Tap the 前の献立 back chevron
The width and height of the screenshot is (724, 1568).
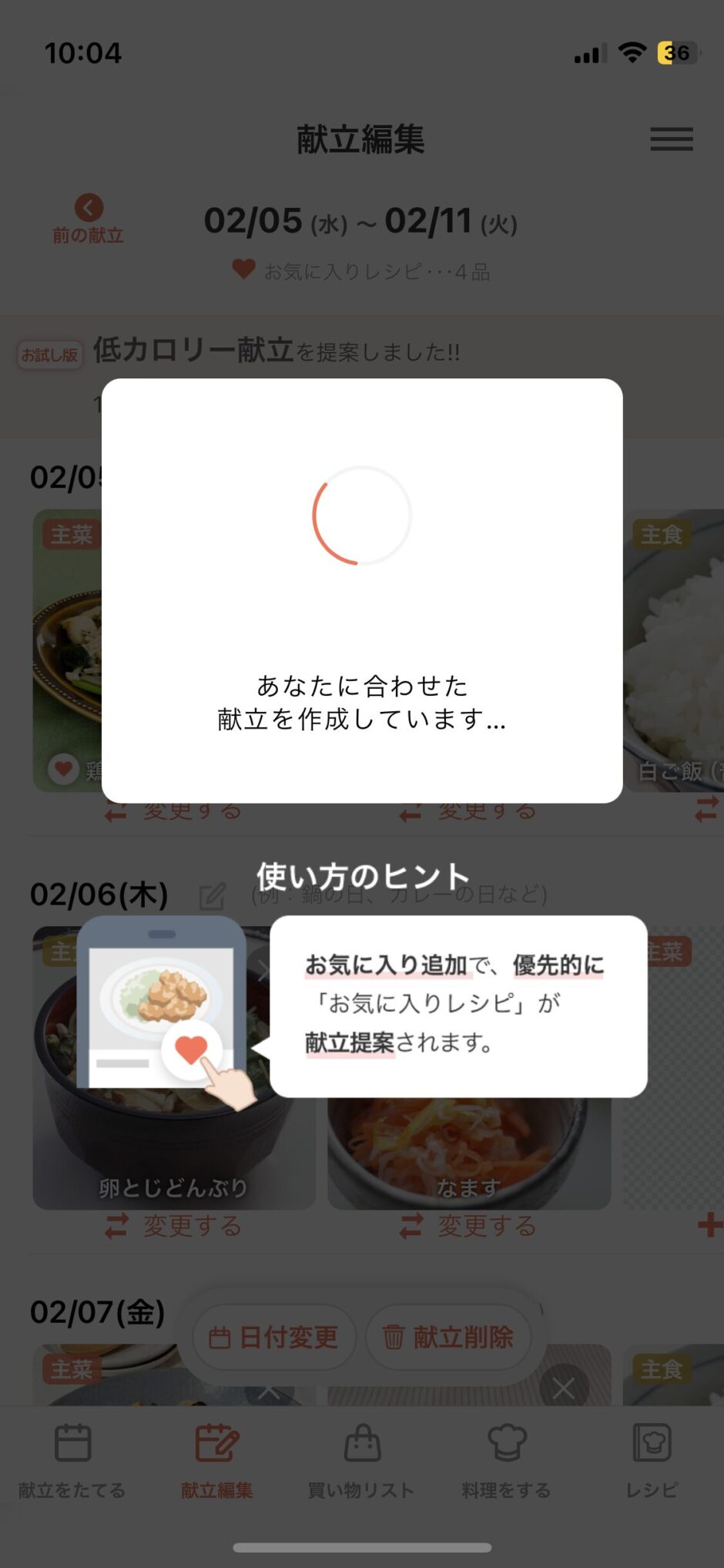tap(87, 206)
